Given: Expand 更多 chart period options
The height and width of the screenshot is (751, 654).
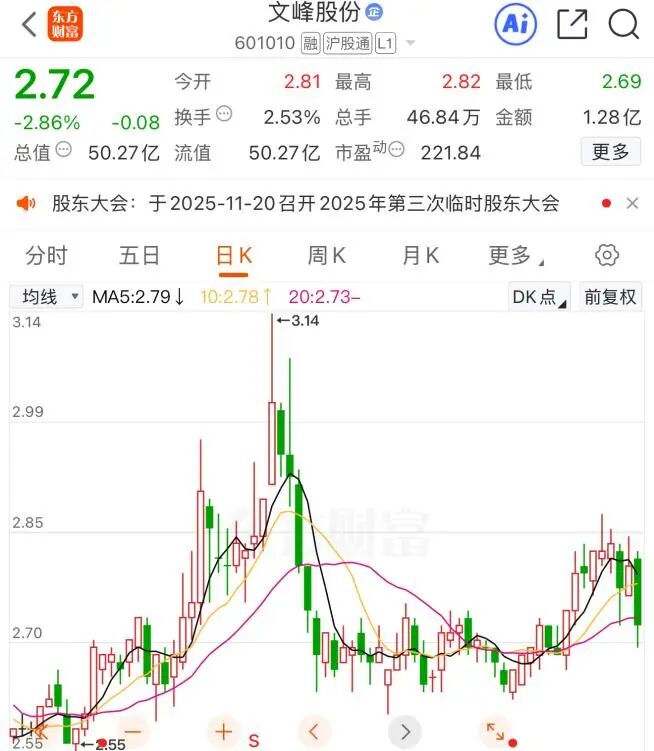Looking at the screenshot, I should tap(514, 256).
